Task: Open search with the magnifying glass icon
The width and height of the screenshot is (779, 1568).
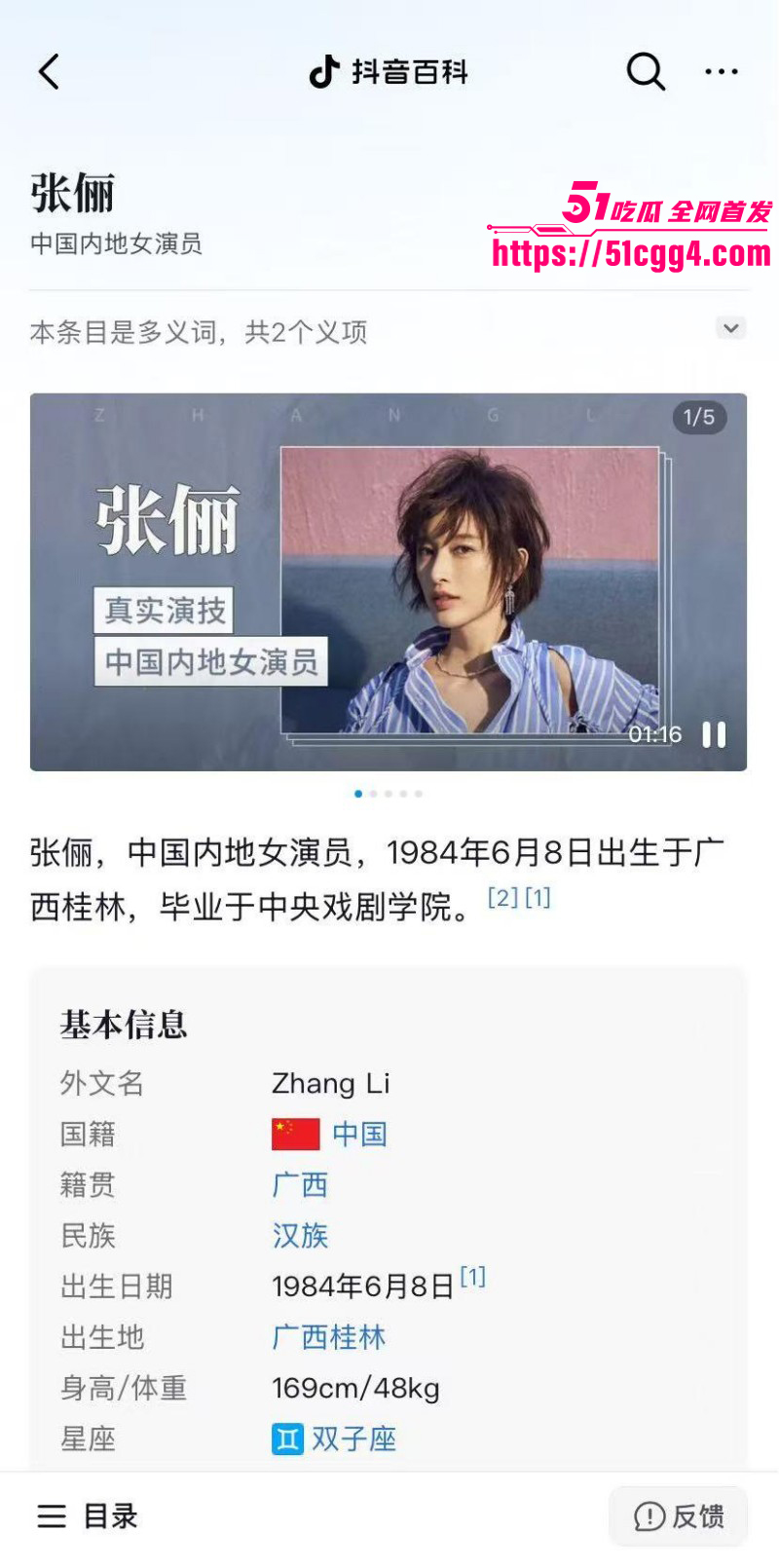Action: click(645, 71)
